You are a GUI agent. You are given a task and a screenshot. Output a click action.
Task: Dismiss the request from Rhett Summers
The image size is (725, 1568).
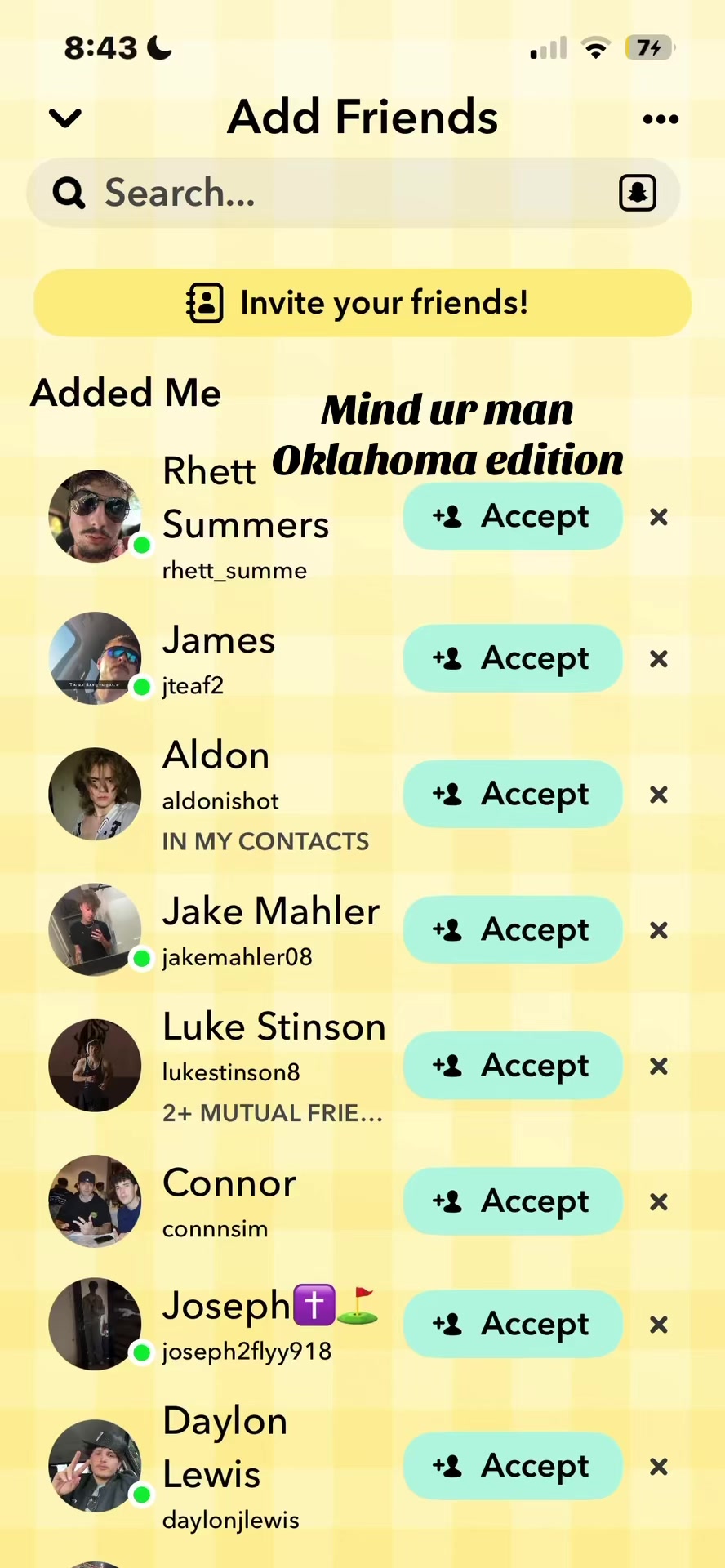coord(659,517)
